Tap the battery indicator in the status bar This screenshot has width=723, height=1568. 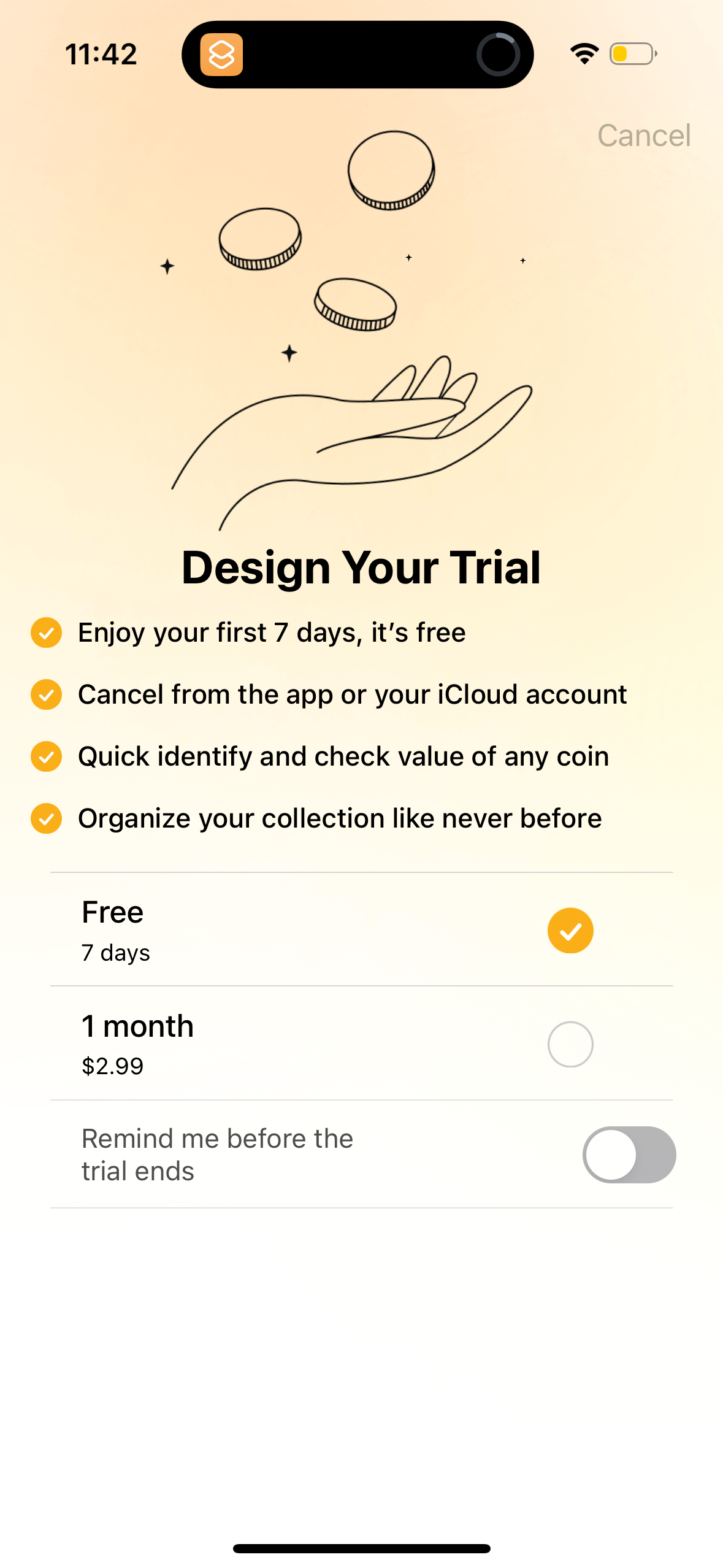[631, 54]
